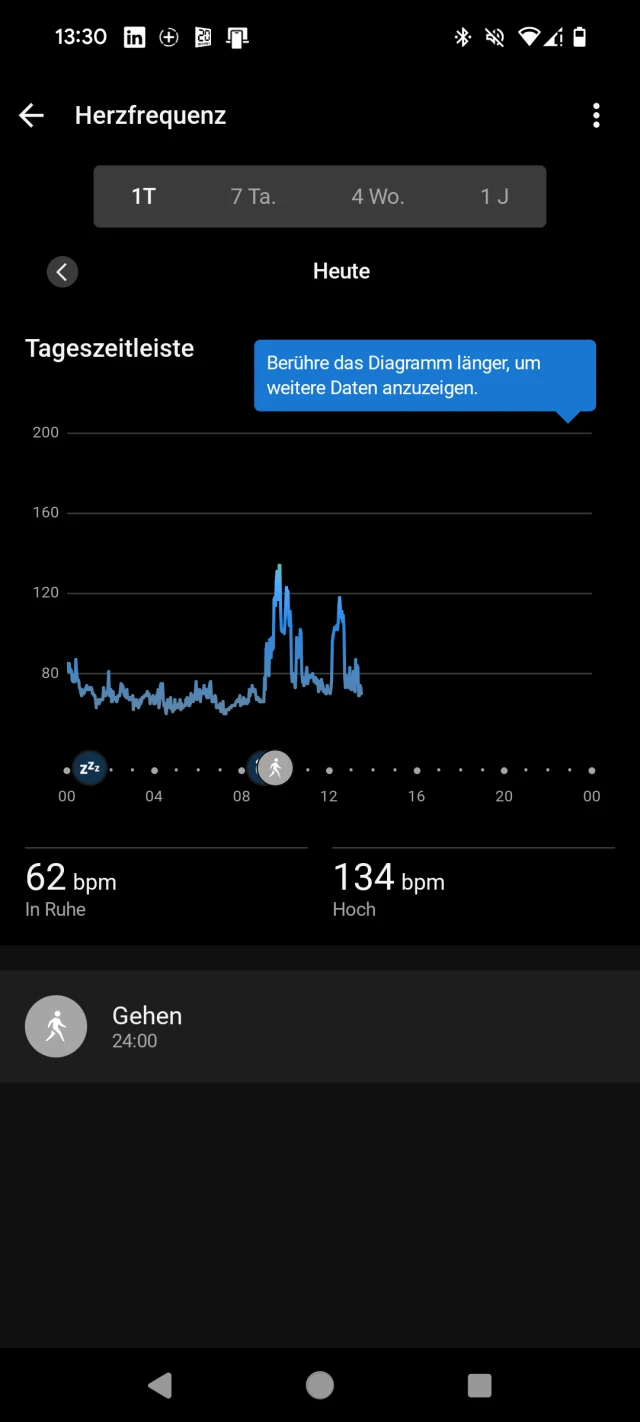Switch to the 1 J view
The image size is (640, 1422).
click(494, 196)
